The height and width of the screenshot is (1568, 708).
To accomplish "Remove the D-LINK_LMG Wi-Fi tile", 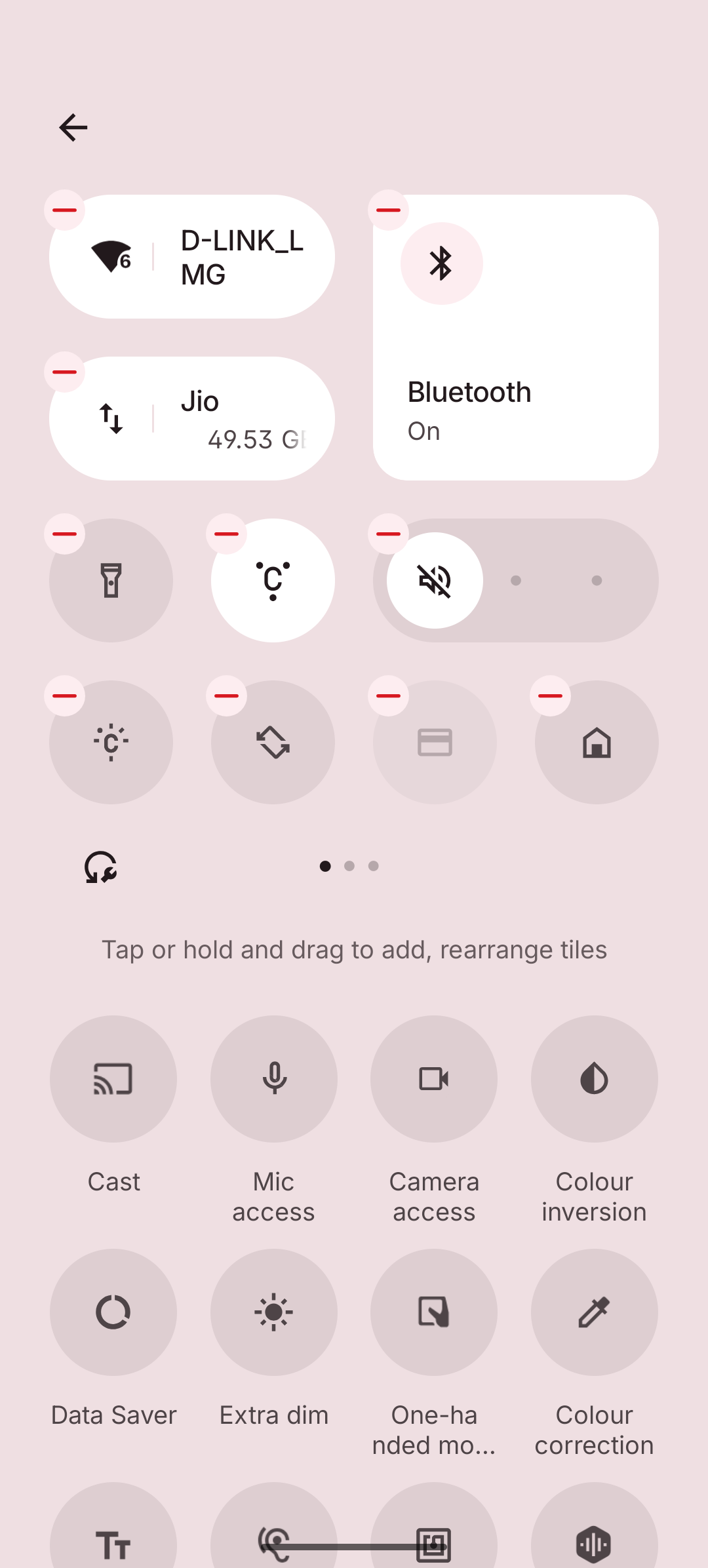I will point(64,210).
